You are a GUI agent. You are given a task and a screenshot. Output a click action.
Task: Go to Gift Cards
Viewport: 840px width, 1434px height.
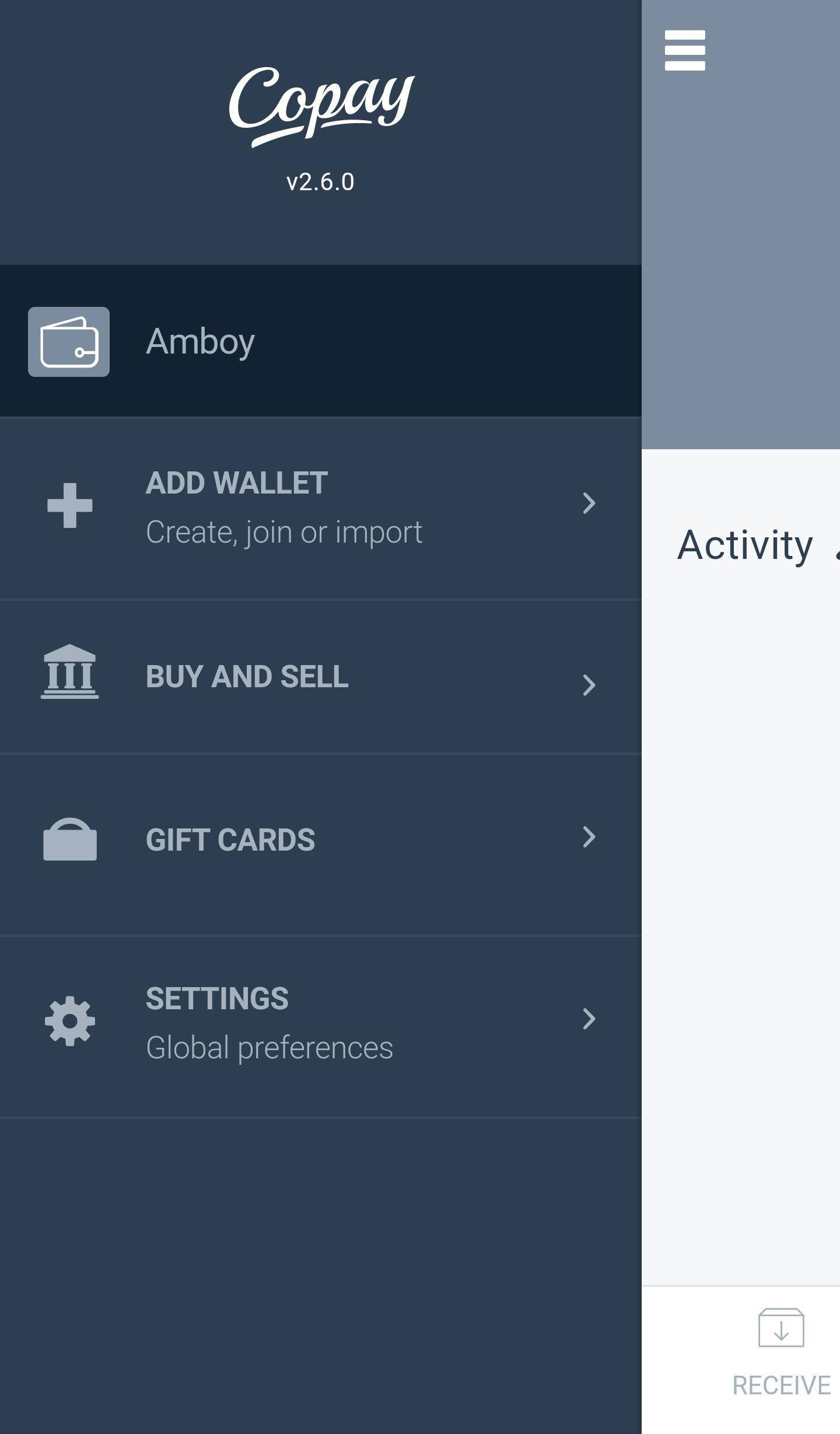click(320, 840)
